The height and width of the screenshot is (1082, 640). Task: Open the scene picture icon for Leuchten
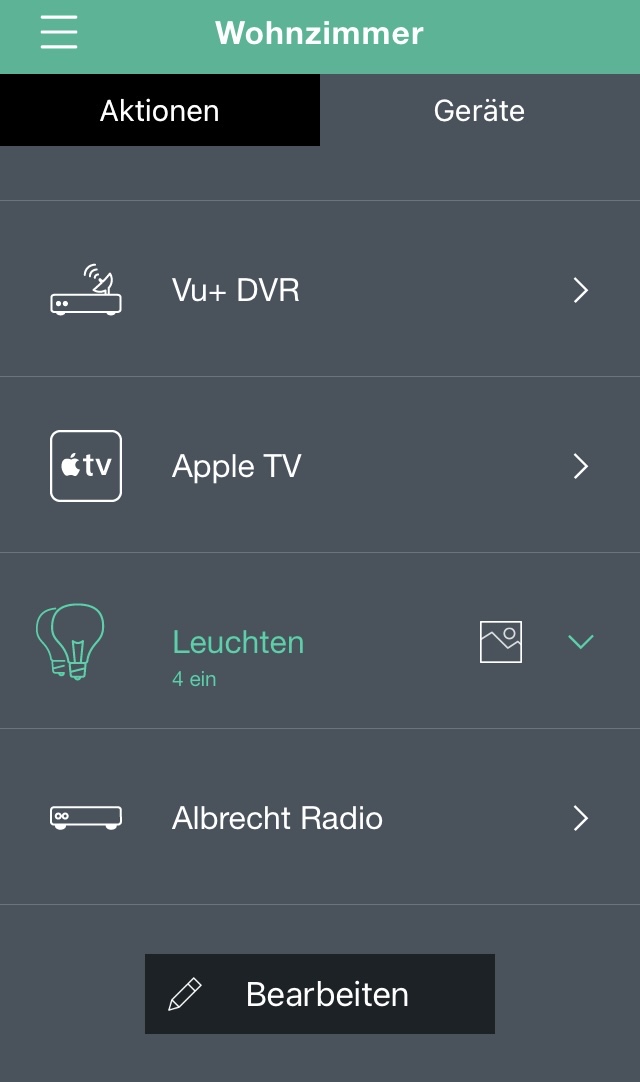[501, 642]
